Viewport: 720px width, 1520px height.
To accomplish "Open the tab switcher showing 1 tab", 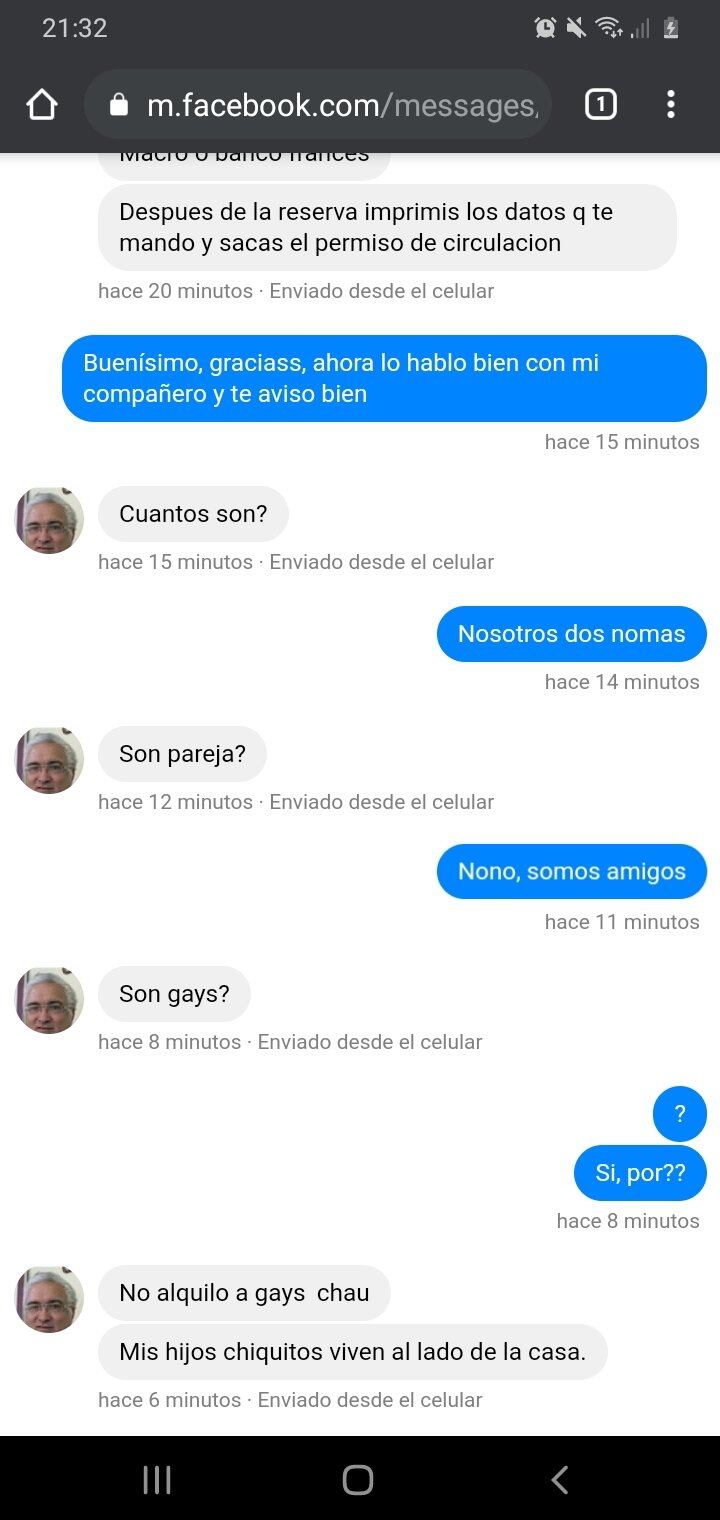I will point(600,104).
